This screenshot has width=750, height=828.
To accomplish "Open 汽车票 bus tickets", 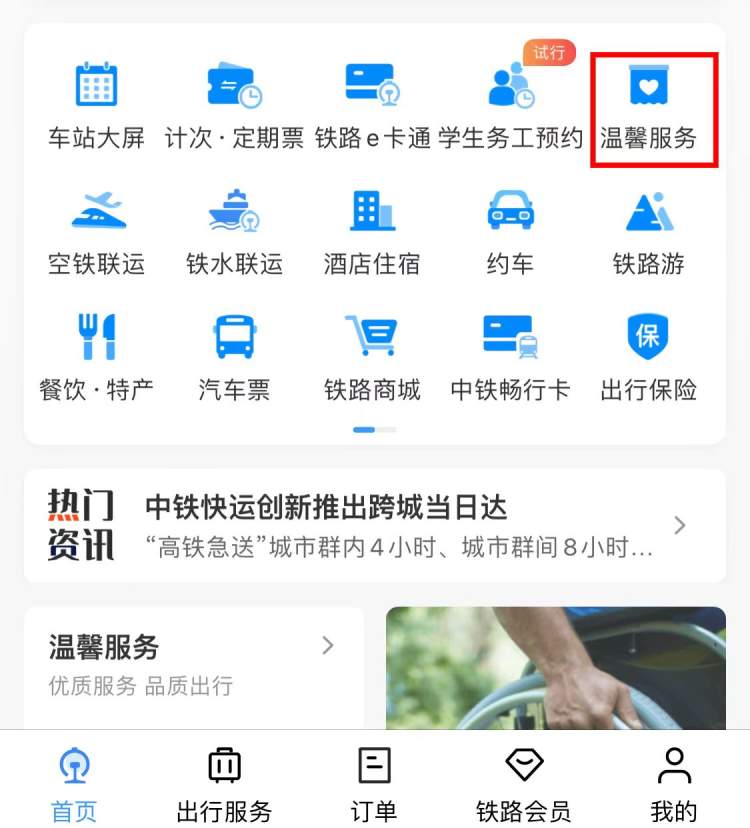I will [234, 357].
